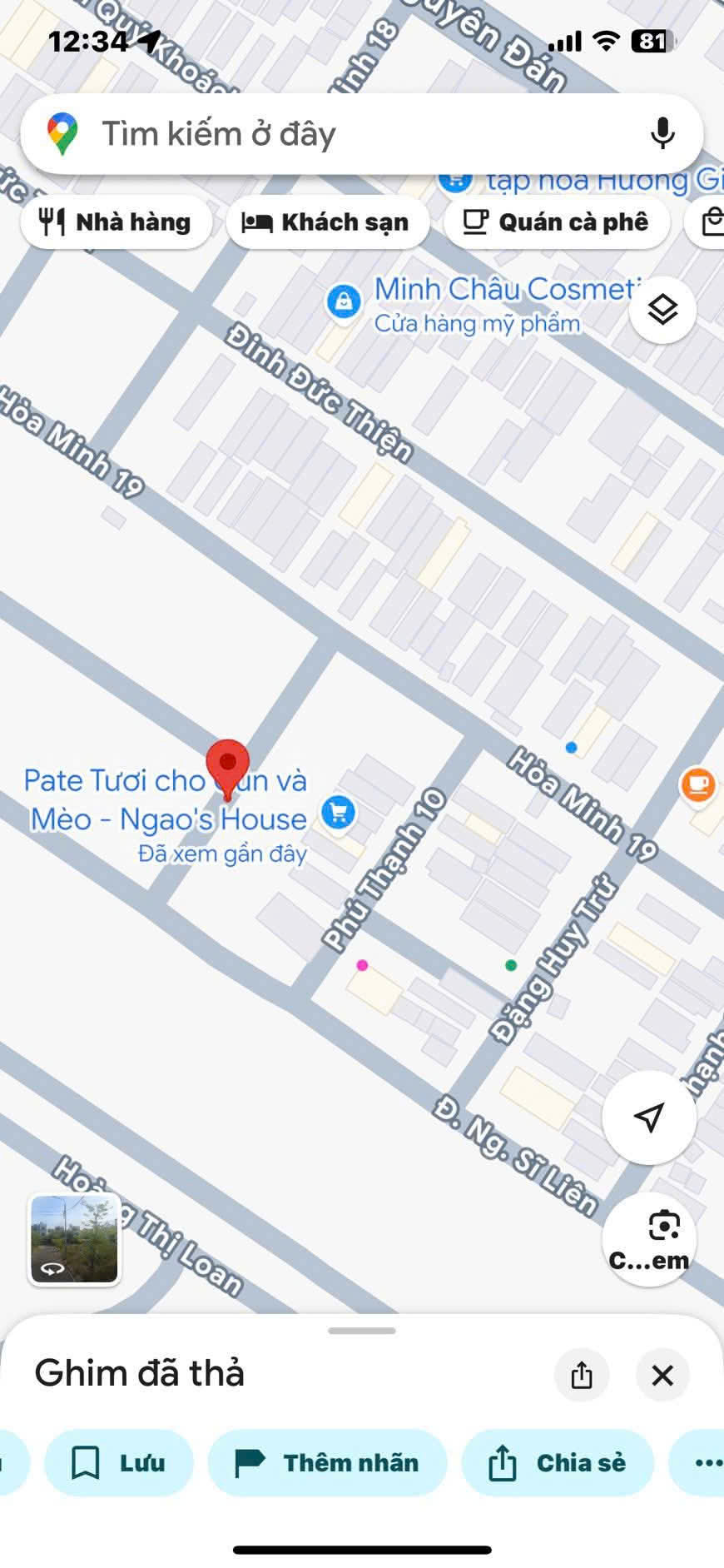Toggle the Quán cà phê cafes filter
Viewport: 724px width, 1568px height.
tap(556, 222)
